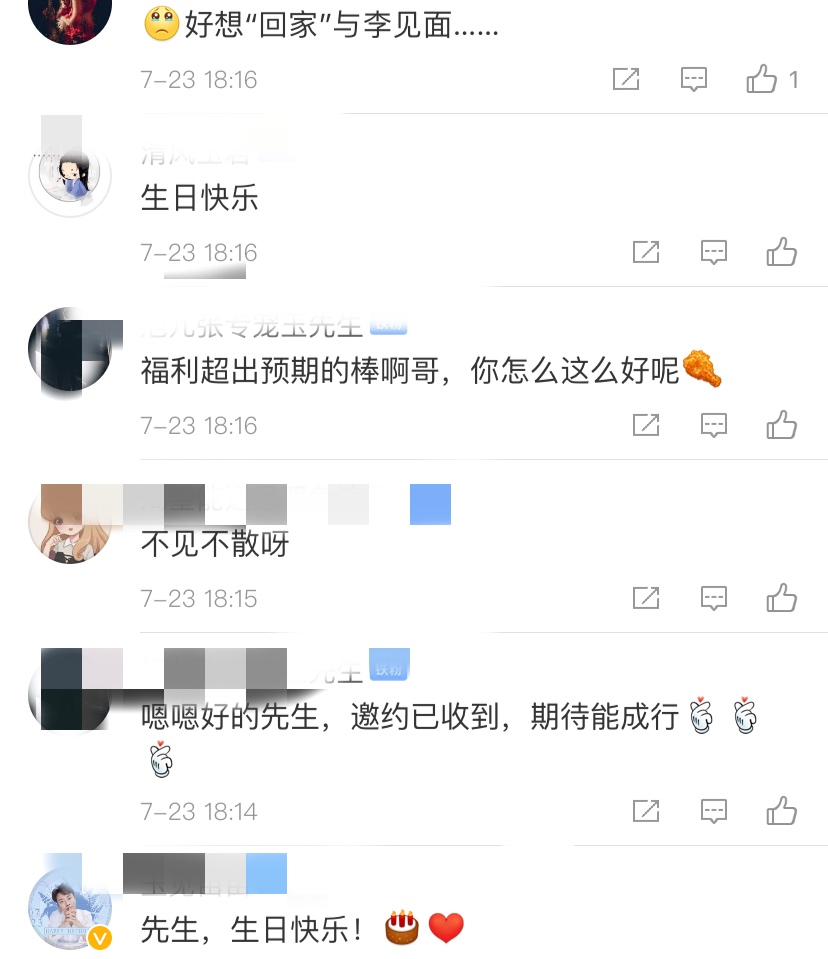
Task: Reply to the comment 不见不散呀
Action: coord(713,599)
